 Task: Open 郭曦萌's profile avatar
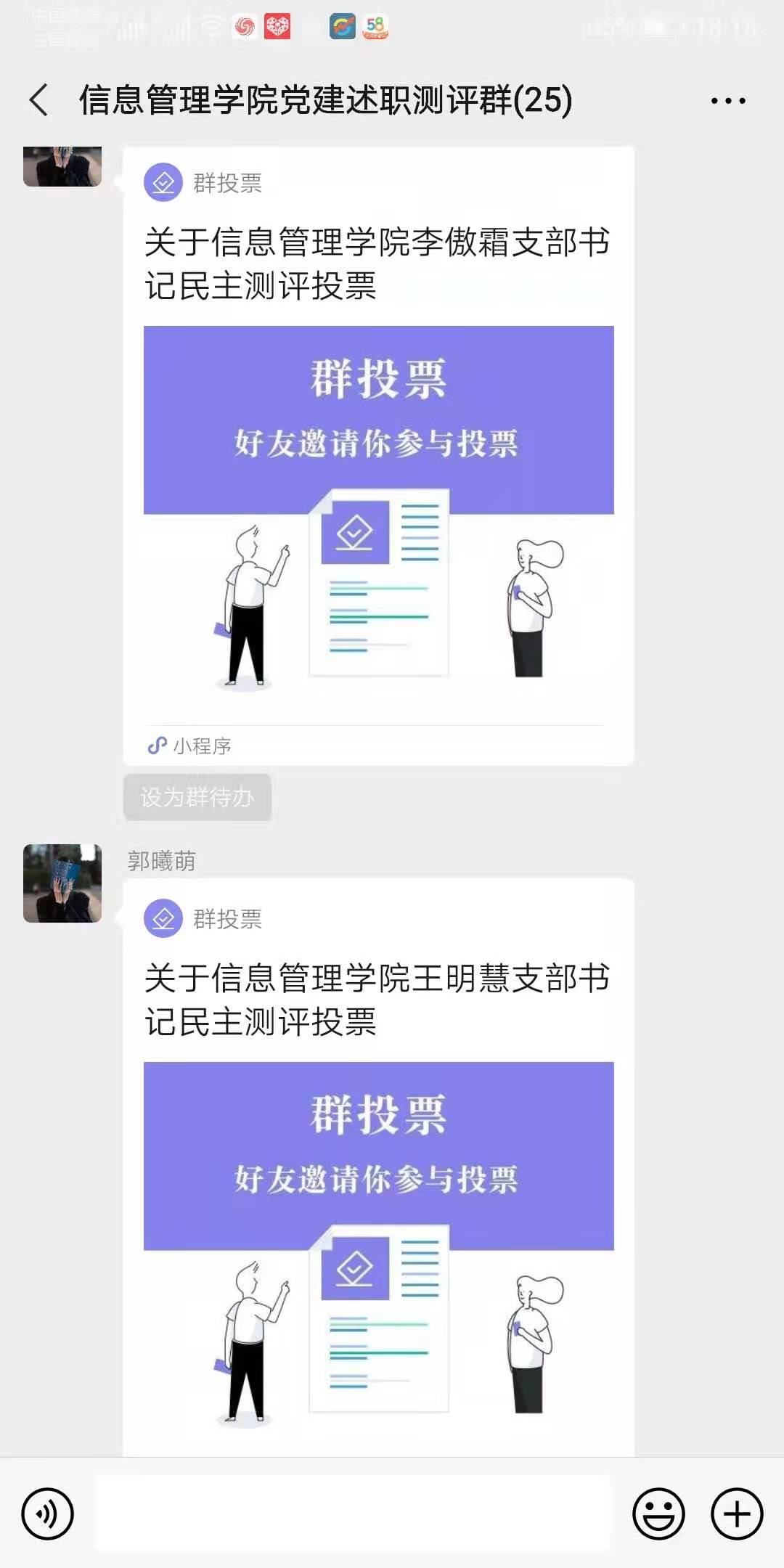click(62, 883)
